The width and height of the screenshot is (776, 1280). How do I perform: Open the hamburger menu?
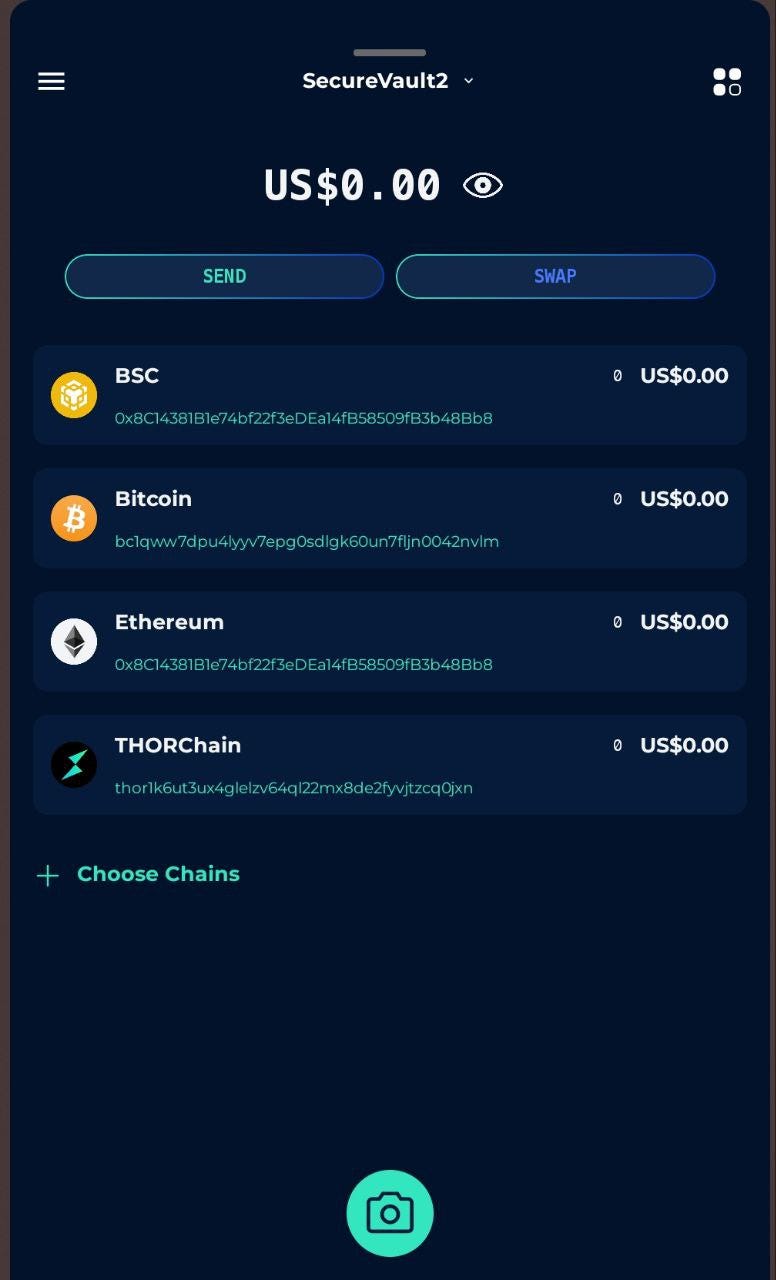[51, 81]
